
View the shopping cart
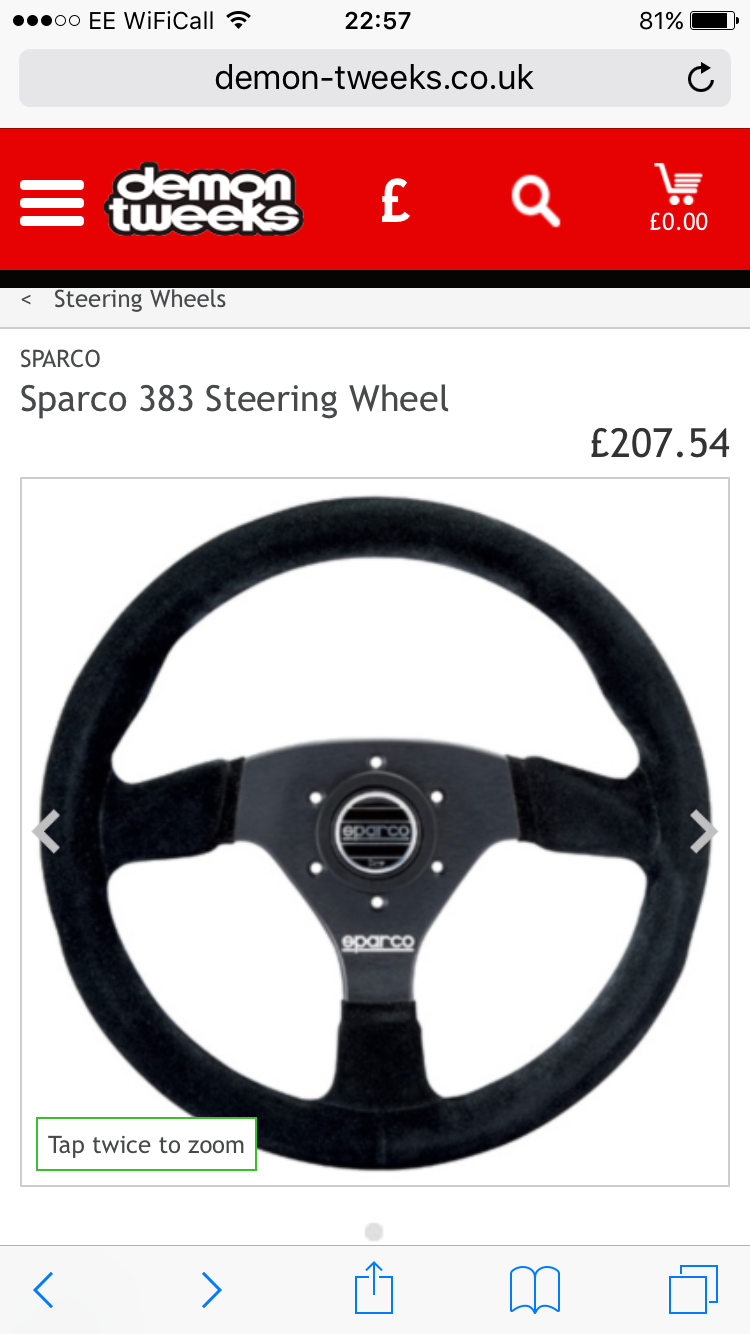click(678, 199)
